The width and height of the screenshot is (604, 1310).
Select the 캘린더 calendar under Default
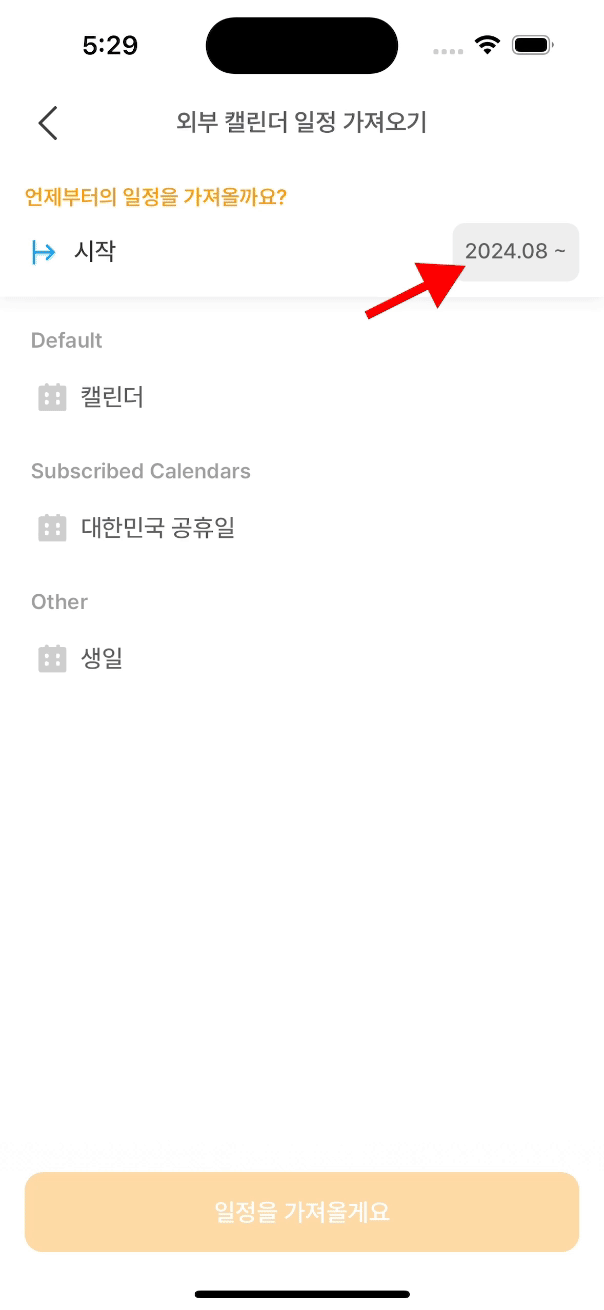[112, 398]
